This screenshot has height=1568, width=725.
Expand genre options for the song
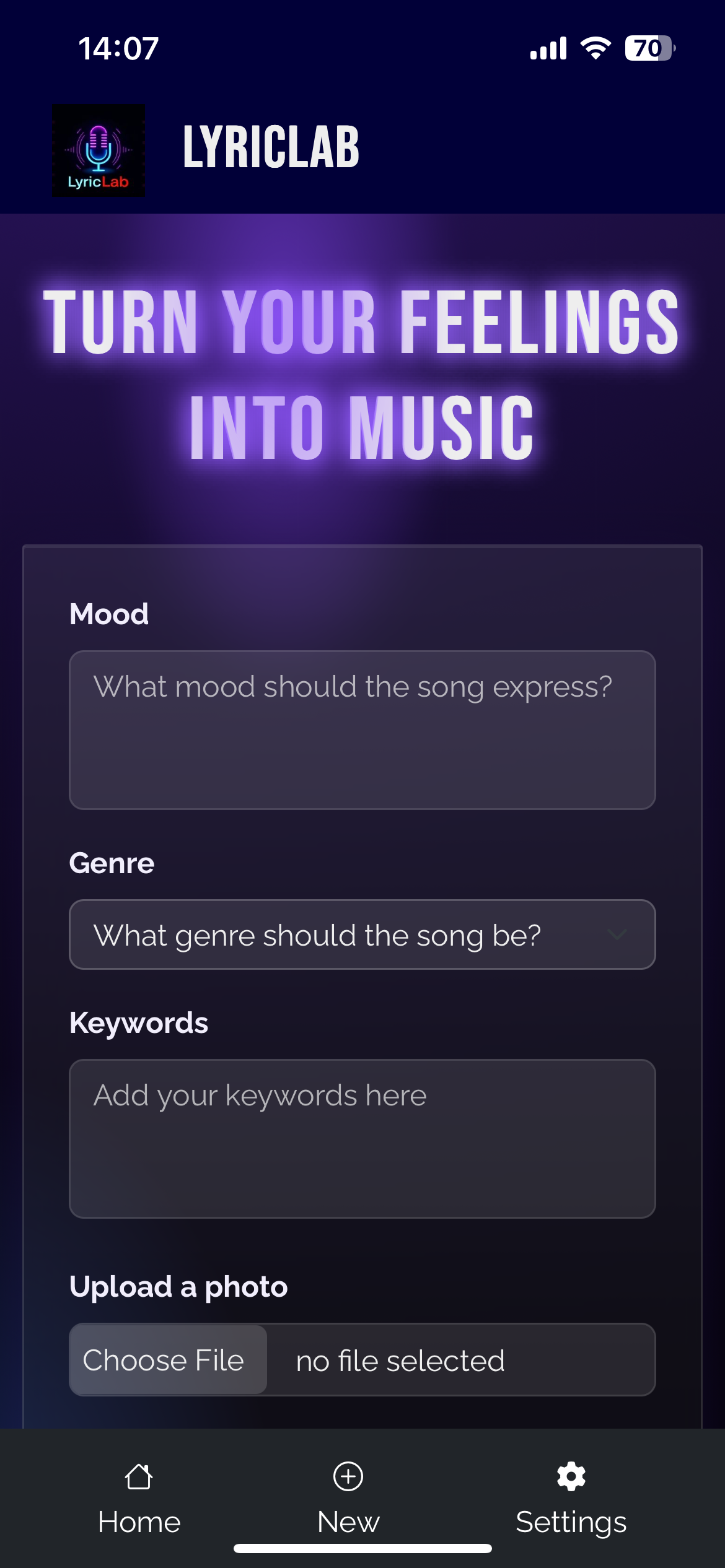coord(362,934)
